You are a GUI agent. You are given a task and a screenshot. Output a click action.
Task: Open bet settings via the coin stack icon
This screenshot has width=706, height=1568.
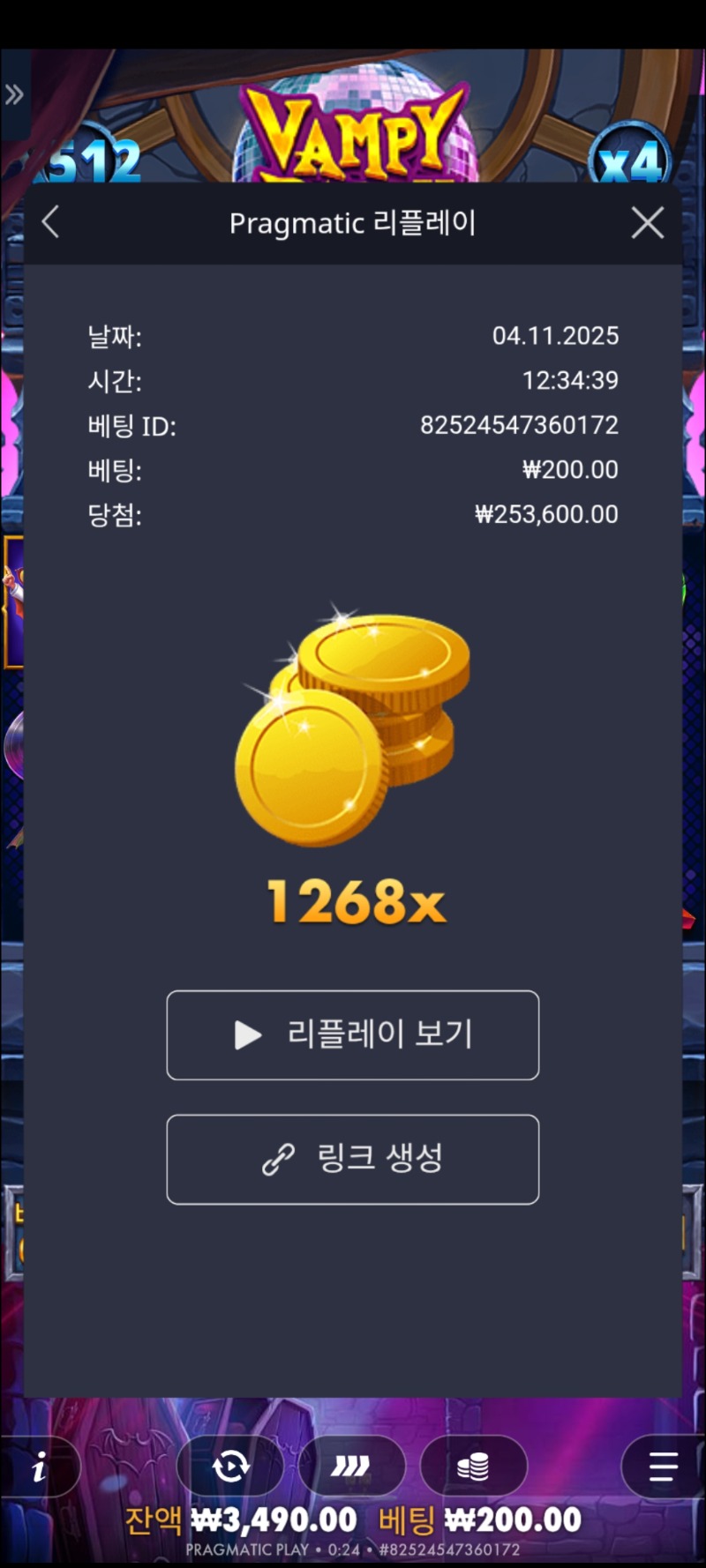point(474,1467)
